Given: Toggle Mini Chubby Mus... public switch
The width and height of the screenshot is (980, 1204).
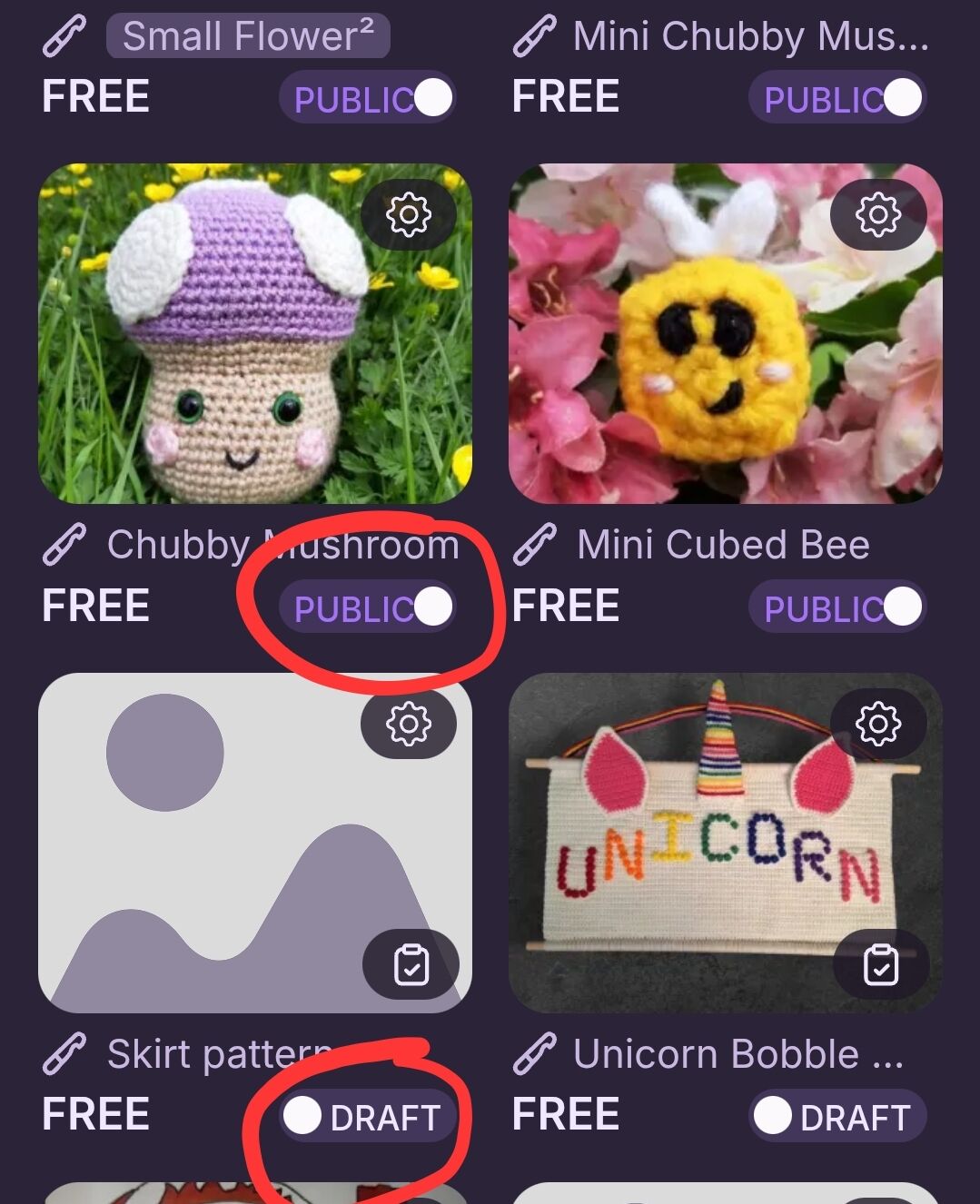Looking at the screenshot, I should (837, 98).
